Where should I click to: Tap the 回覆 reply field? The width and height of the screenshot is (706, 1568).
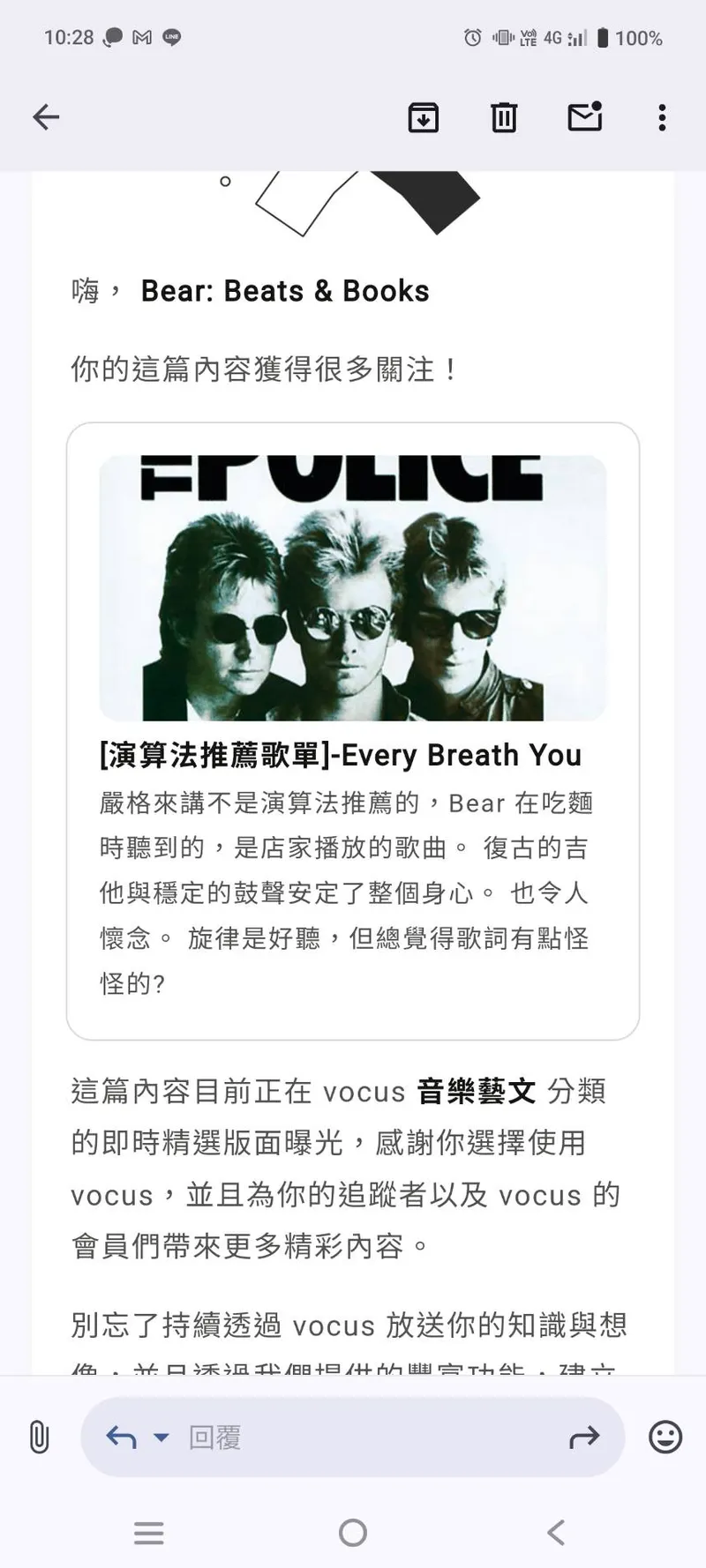coord(353,1437)
